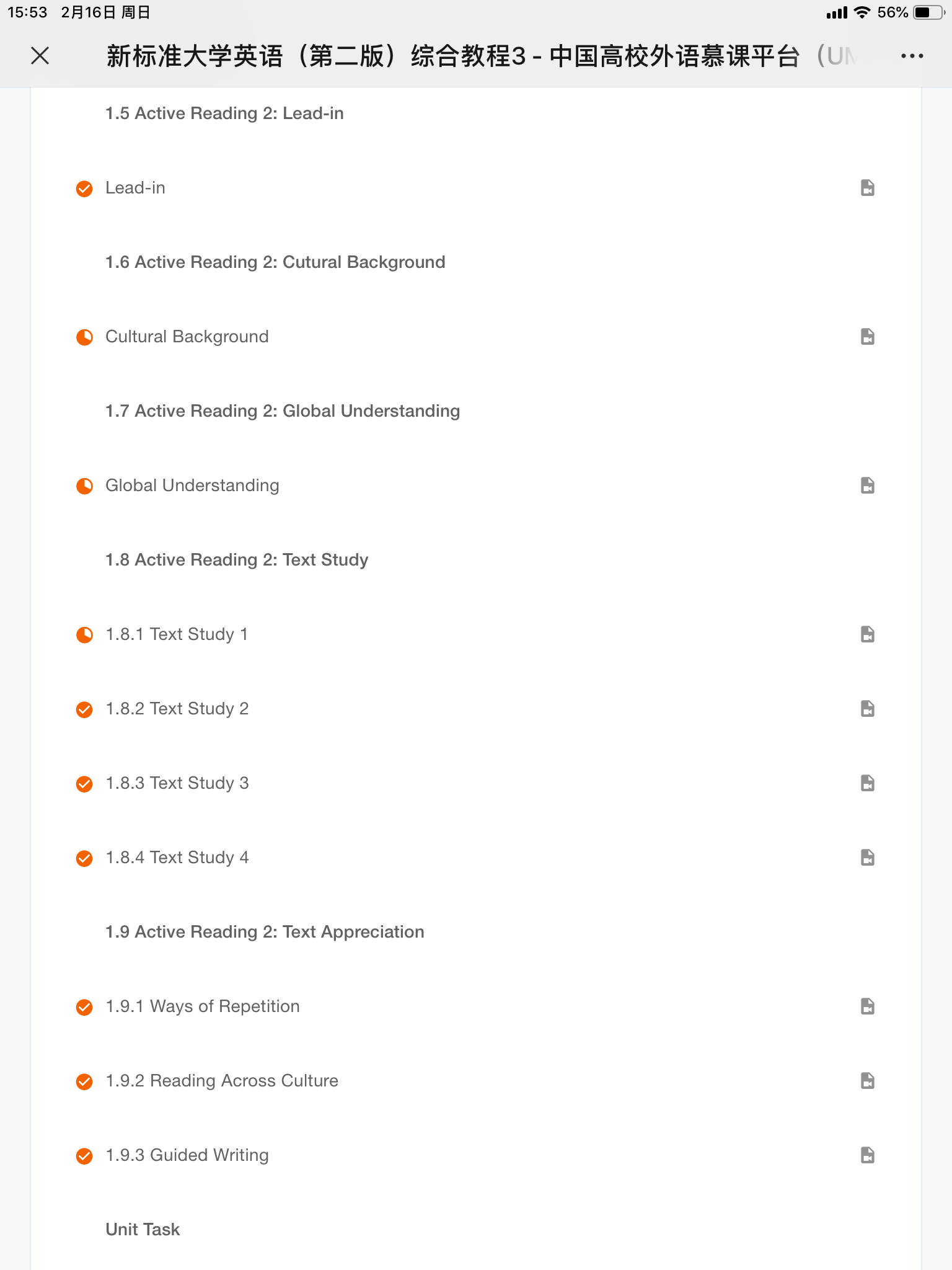Open 1.9.3 Guided Writing
952x1270 pixels.
pyautogui.click(x=187, y=1155)
